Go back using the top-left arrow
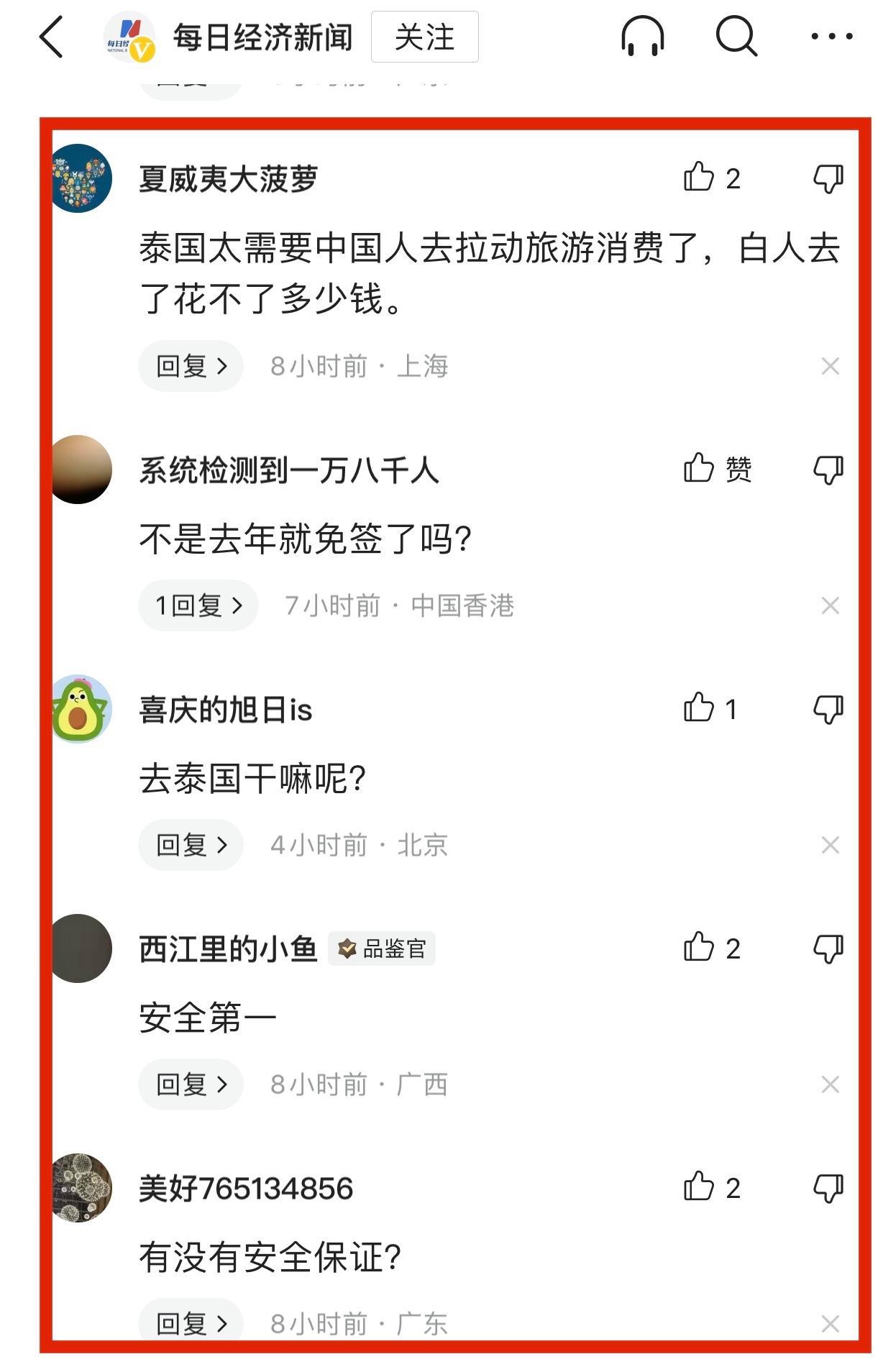Image resolution: width=883 pixels, height=1372 pixels. pyautogui.click(x=51, y=37)
